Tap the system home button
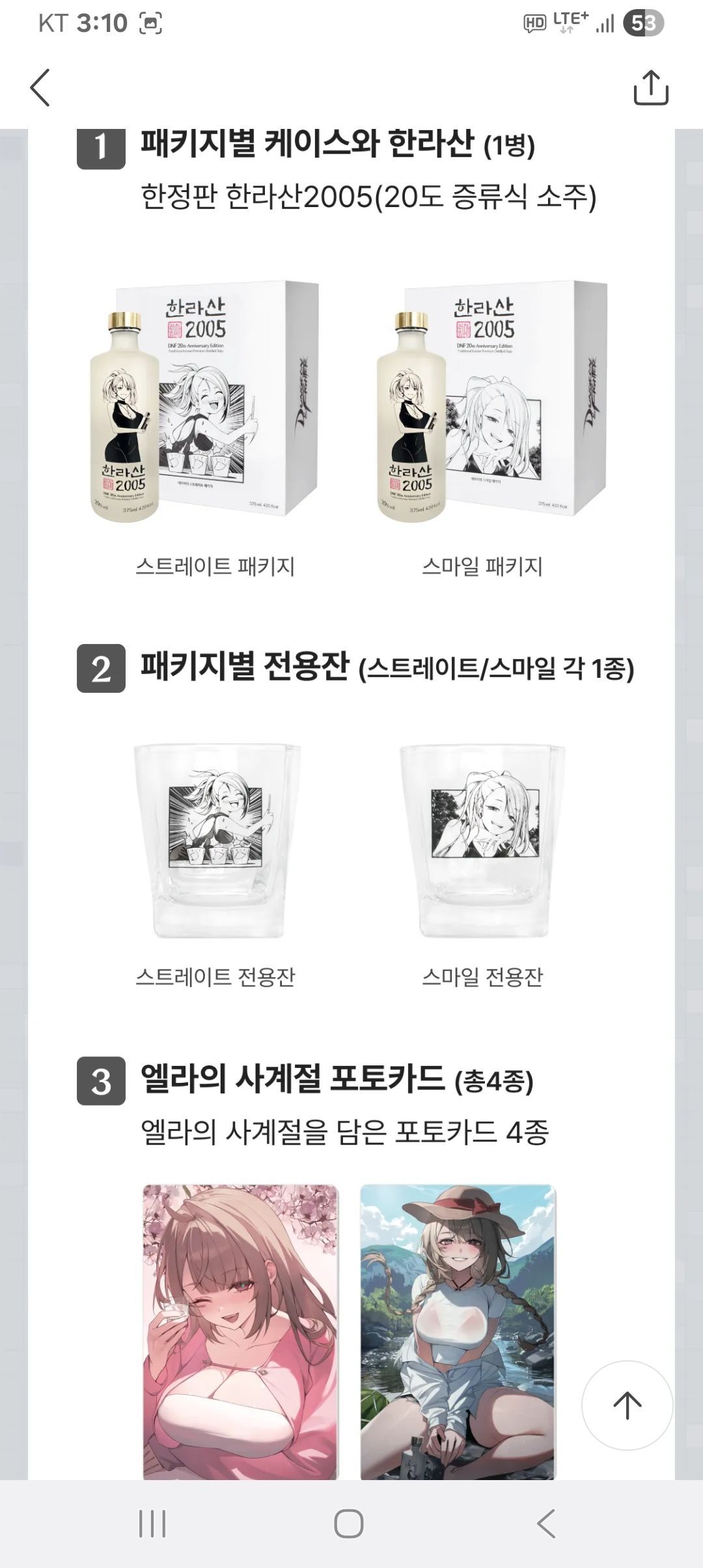This screenshot has height=1568, width=703. pos(348,1524)
